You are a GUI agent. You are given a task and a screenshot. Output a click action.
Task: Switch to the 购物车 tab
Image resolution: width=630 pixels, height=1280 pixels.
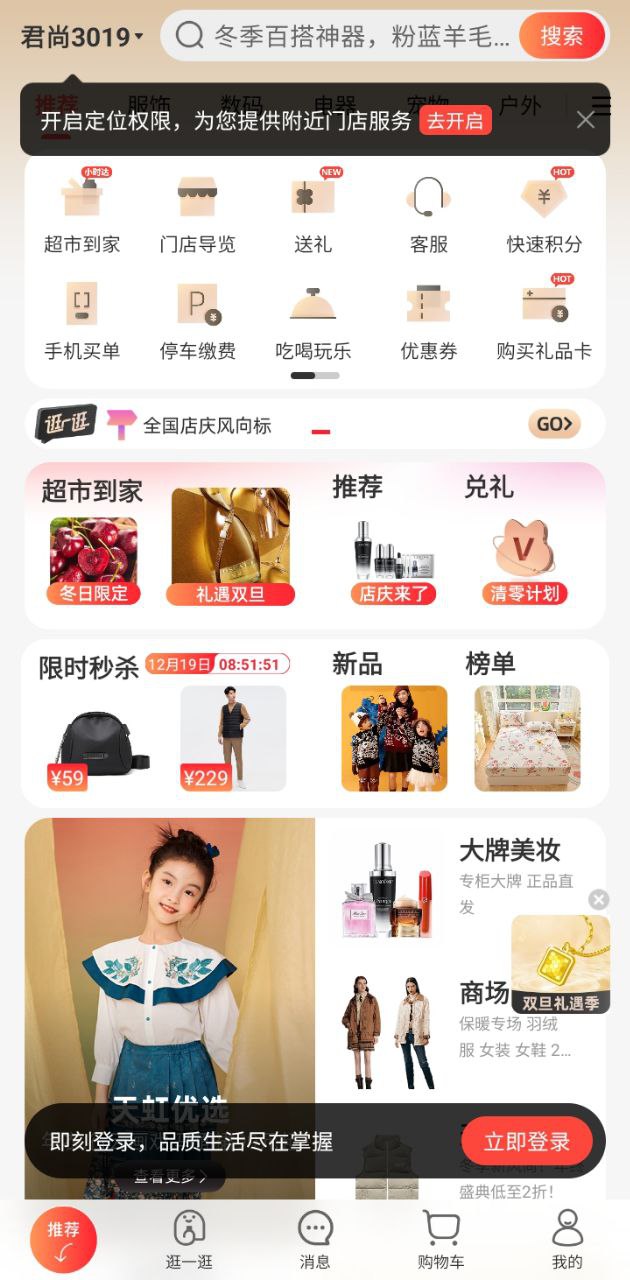click(x=441, y=1239)
